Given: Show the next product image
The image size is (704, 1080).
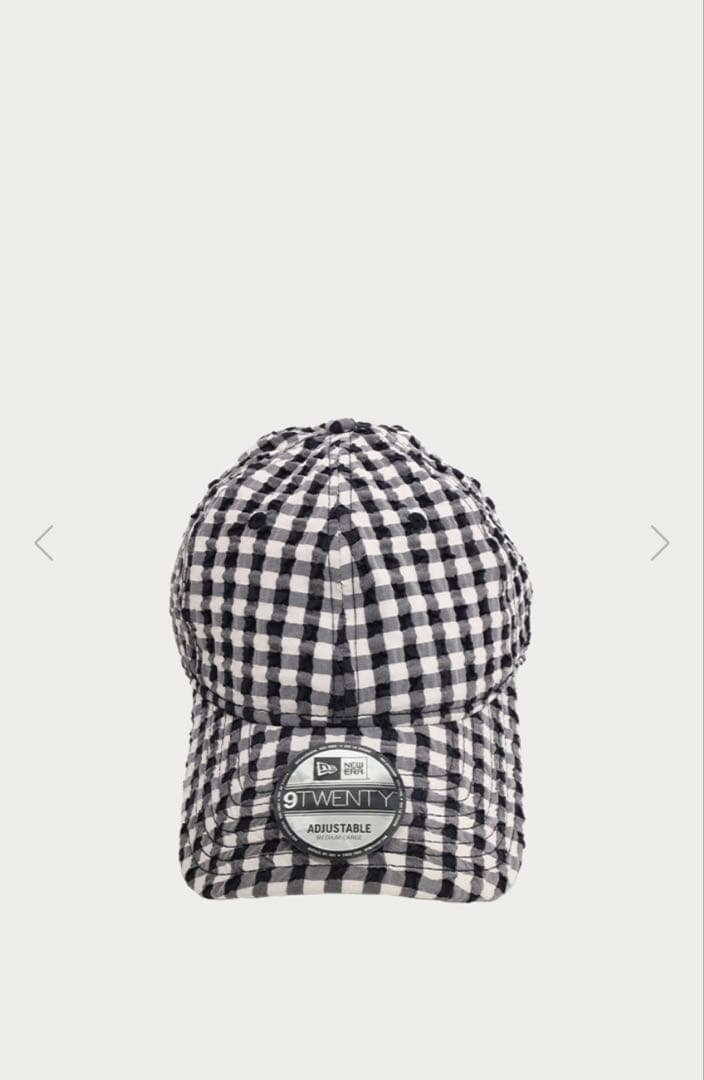Looking at the screenshot, I should pos(659,543).
